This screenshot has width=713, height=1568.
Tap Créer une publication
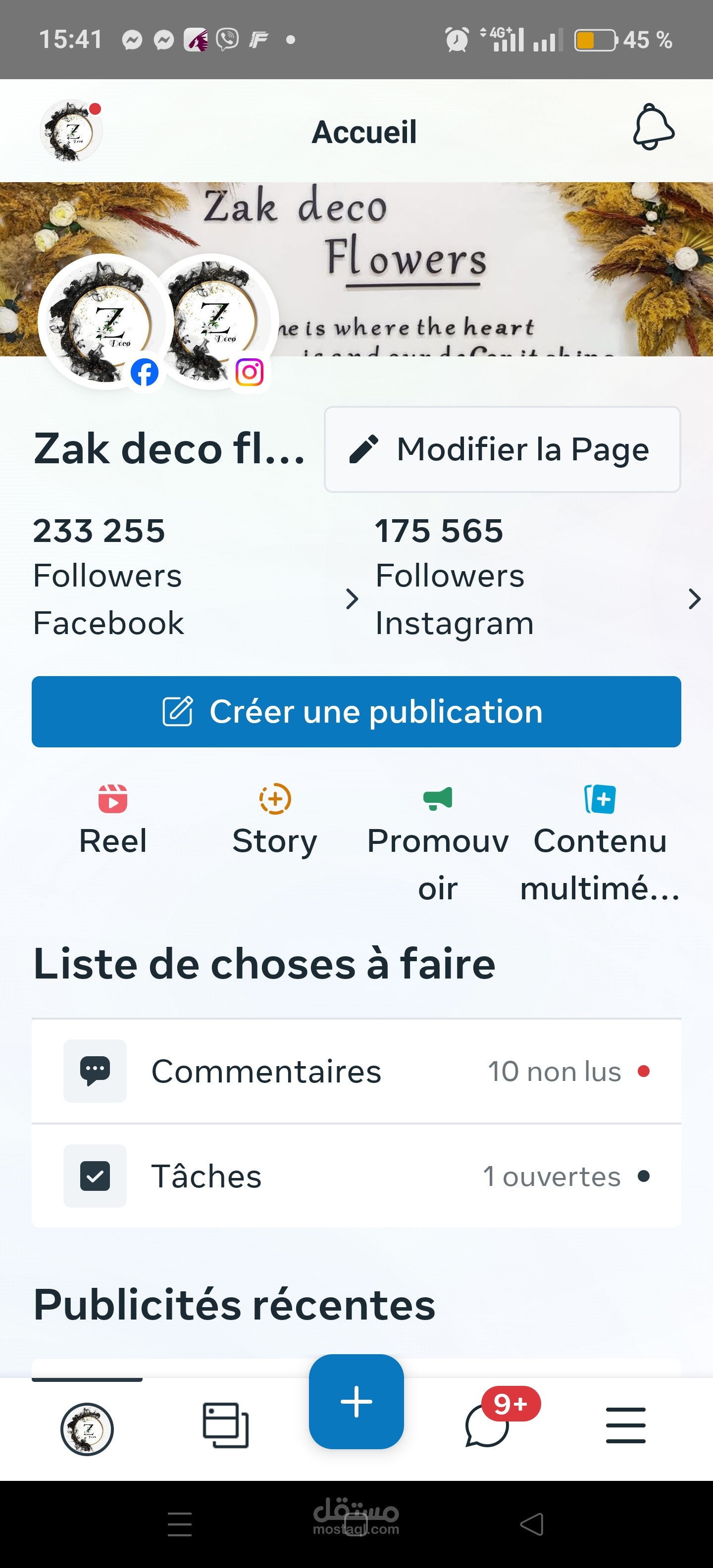(x=356, y=712)
